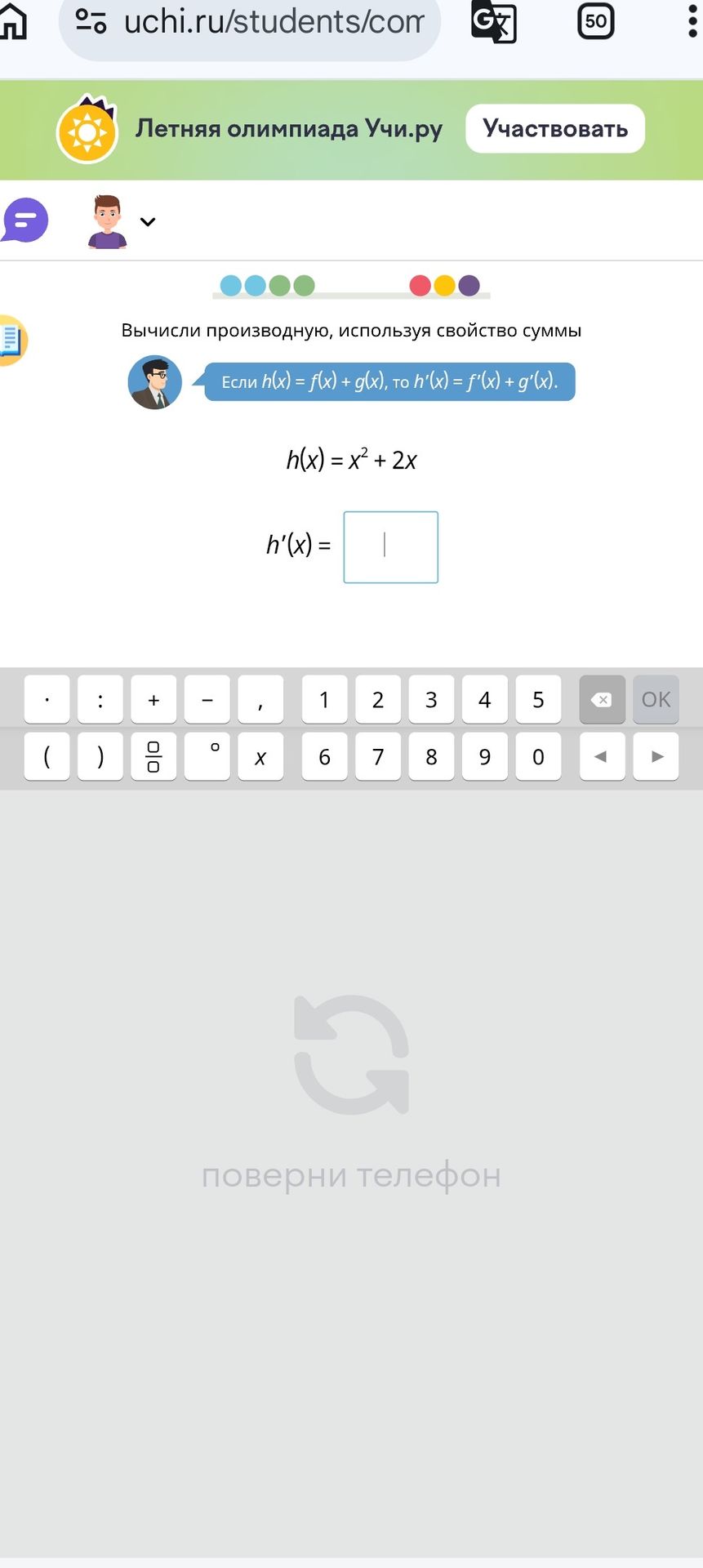Open the yellow notebook icon at left edge
The image size is (703, 1568).
click(x=12, y=340)
